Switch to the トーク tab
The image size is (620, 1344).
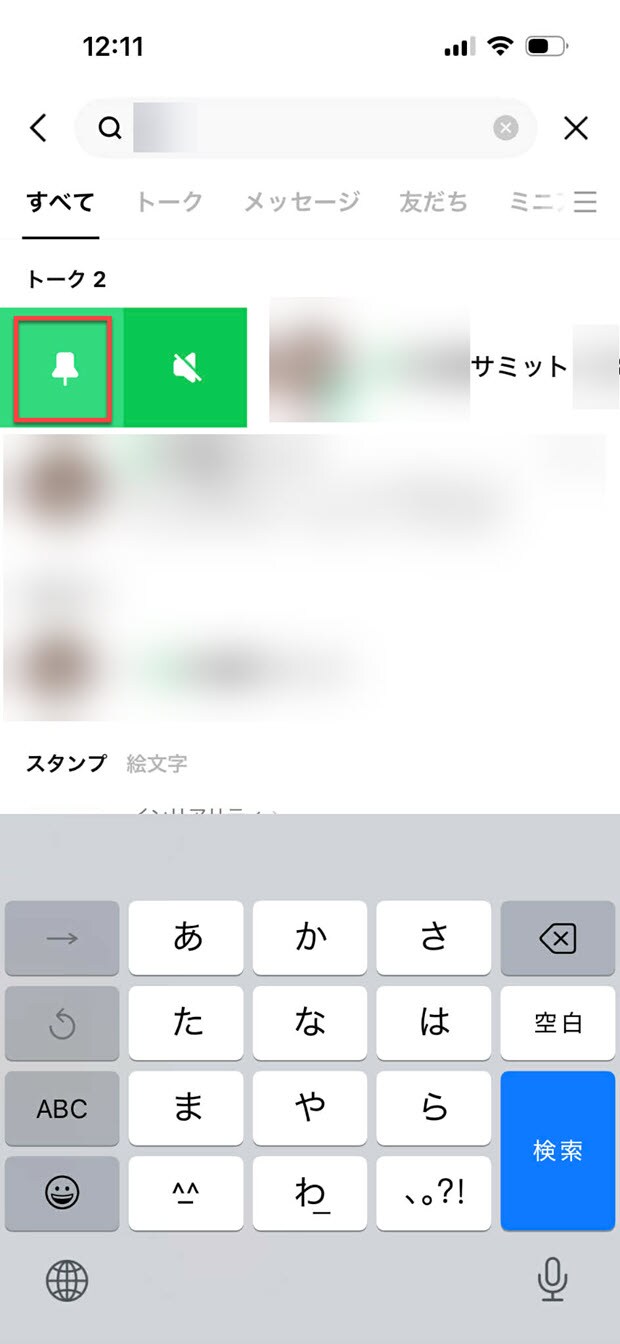tap(169, 202)
